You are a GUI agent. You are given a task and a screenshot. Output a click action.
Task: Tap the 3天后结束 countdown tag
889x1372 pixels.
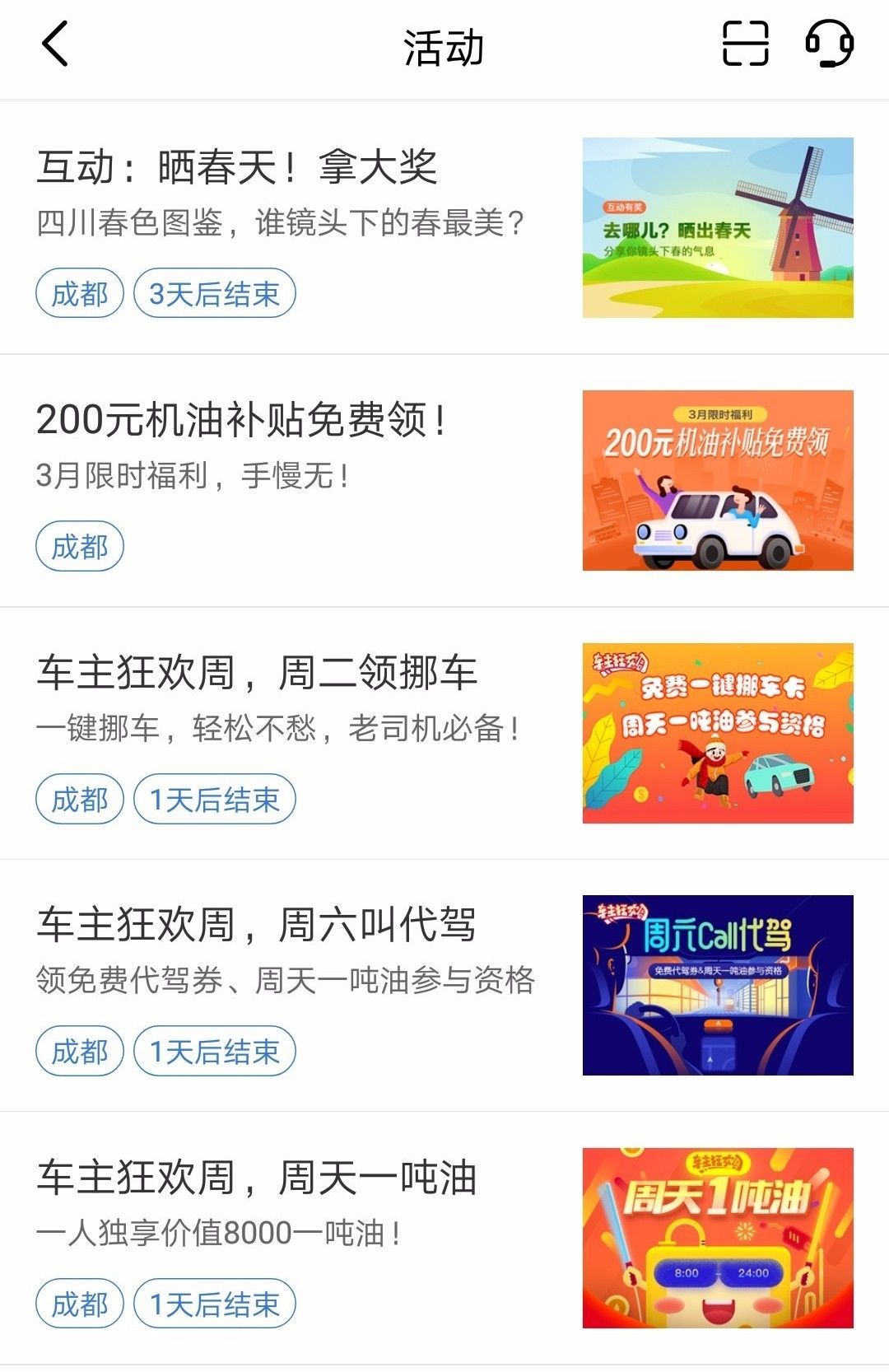[216, 292]
